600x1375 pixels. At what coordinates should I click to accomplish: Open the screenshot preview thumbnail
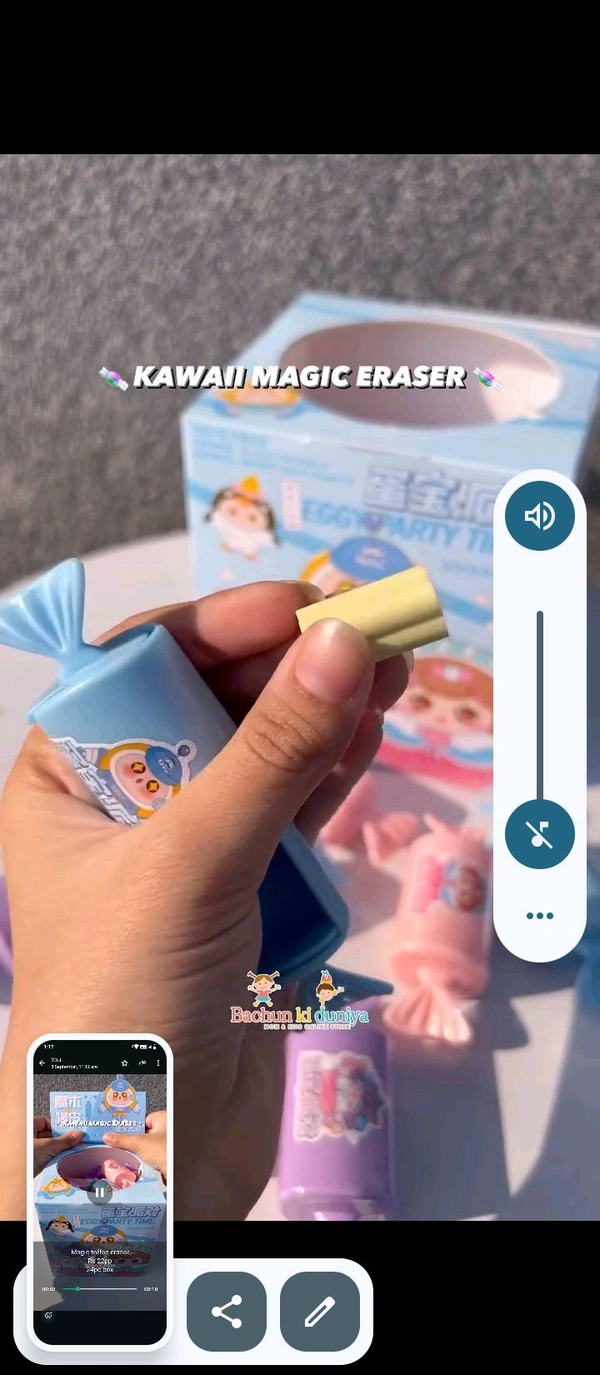tap(100, 1190)
